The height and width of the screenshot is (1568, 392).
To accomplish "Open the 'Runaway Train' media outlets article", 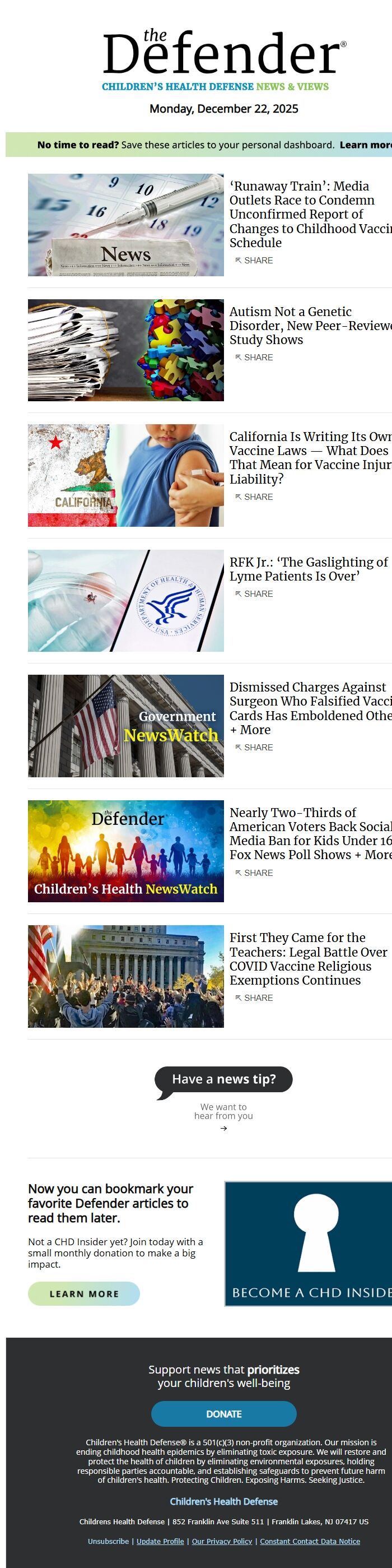I will tap(309, 214).
